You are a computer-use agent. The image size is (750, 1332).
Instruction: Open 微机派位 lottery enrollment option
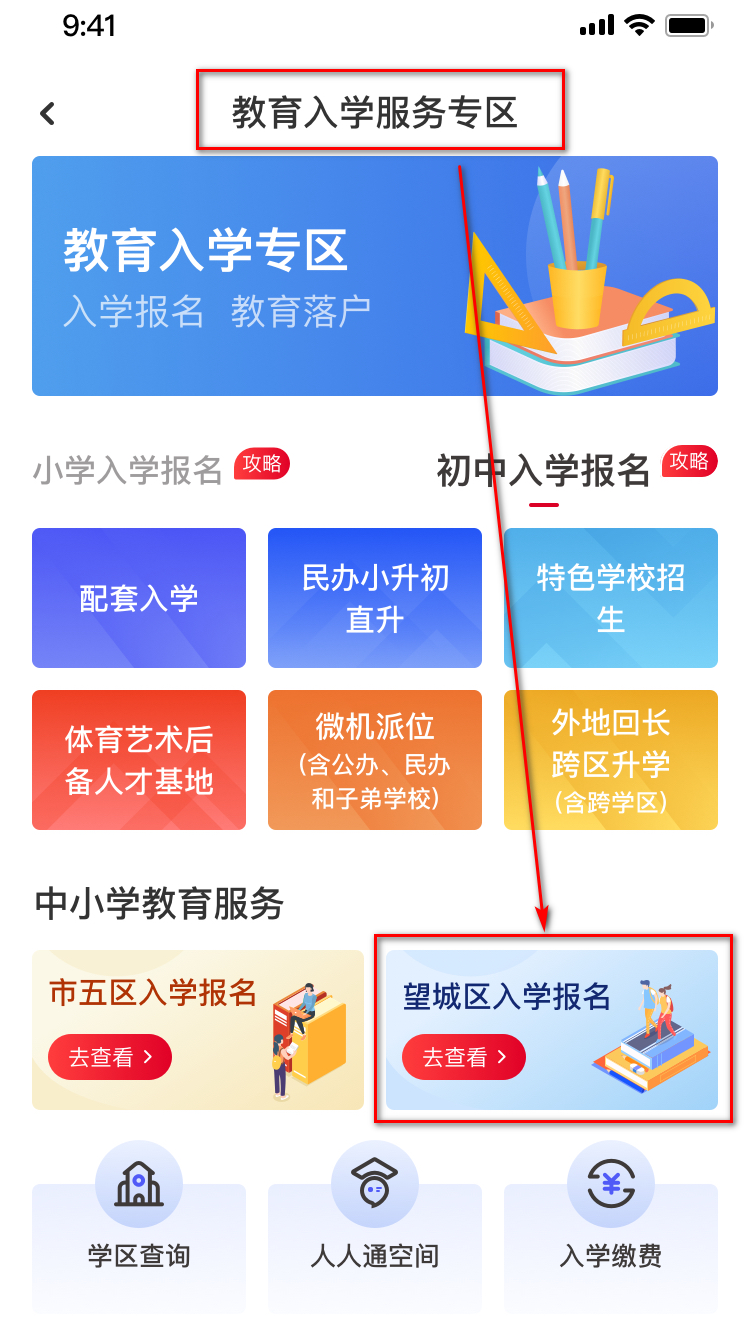374,759
